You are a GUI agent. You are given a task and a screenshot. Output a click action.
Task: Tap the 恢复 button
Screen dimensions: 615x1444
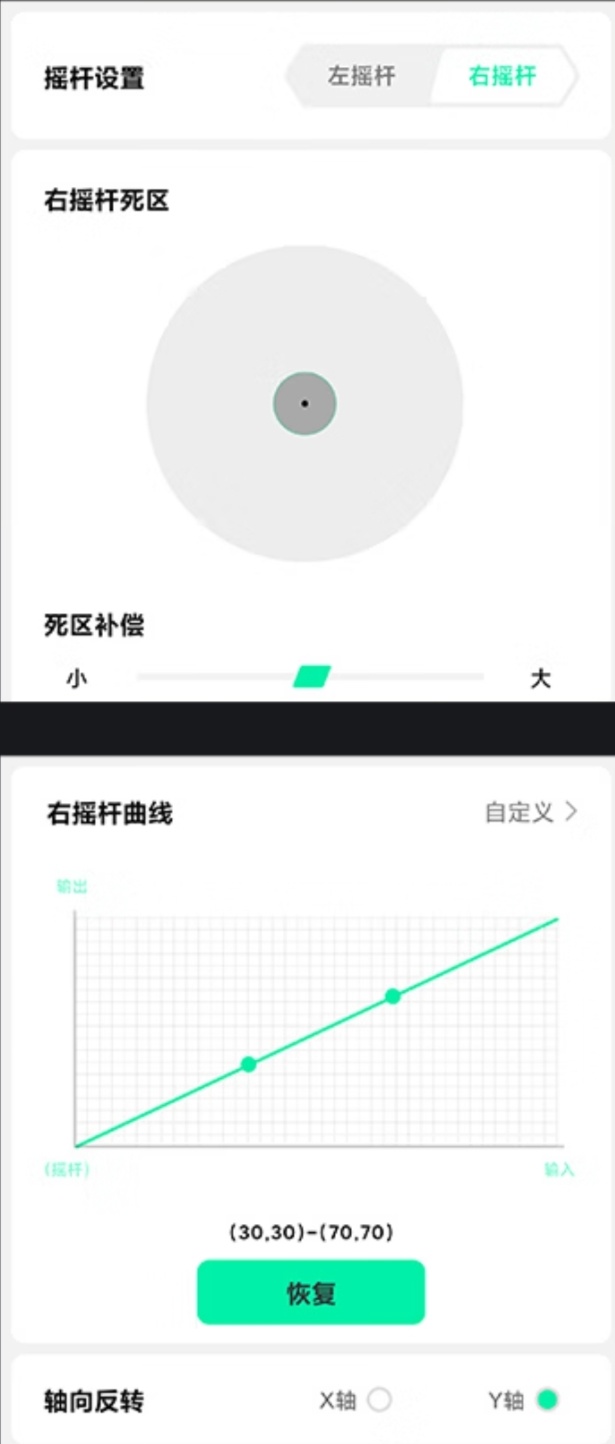pos(311,1292)
